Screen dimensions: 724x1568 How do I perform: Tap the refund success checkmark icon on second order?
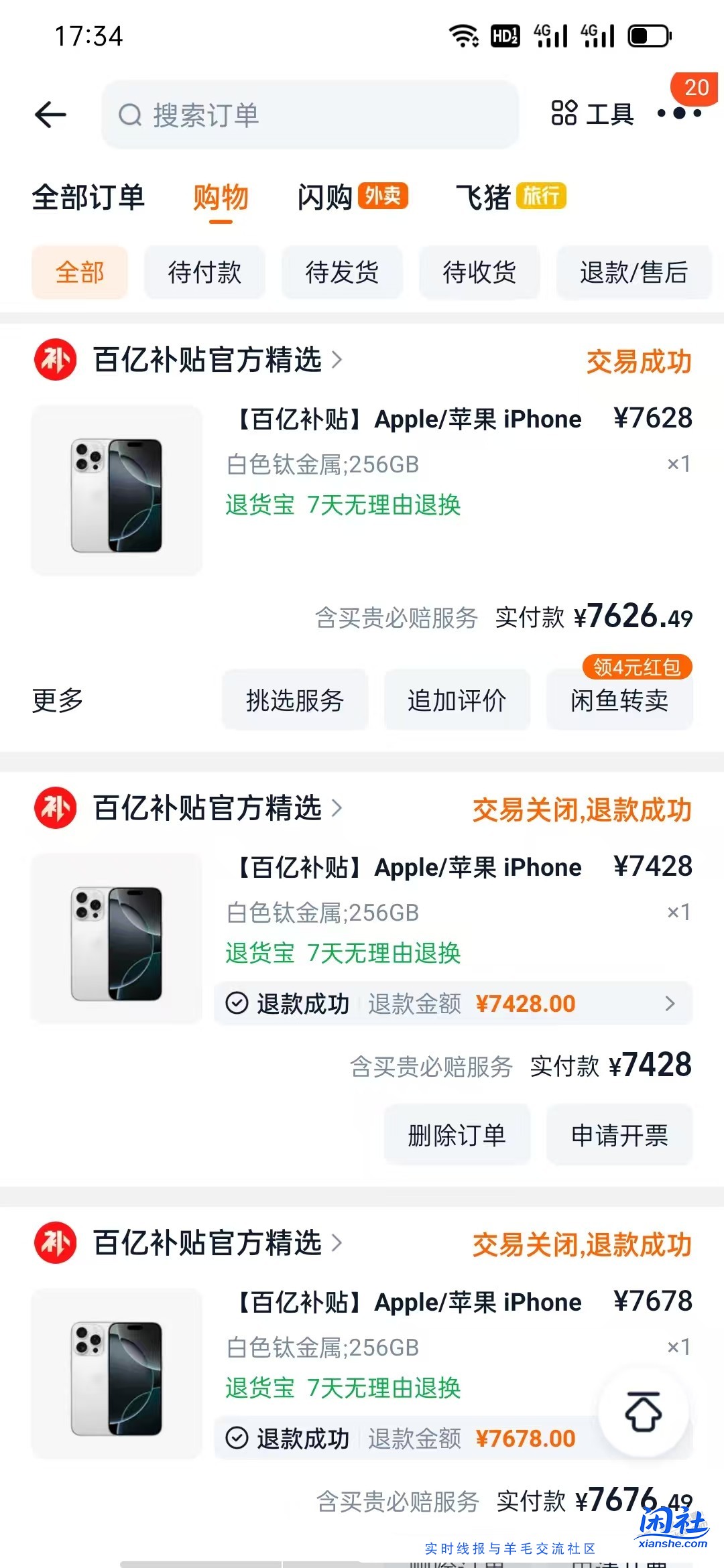point(236,1003)
